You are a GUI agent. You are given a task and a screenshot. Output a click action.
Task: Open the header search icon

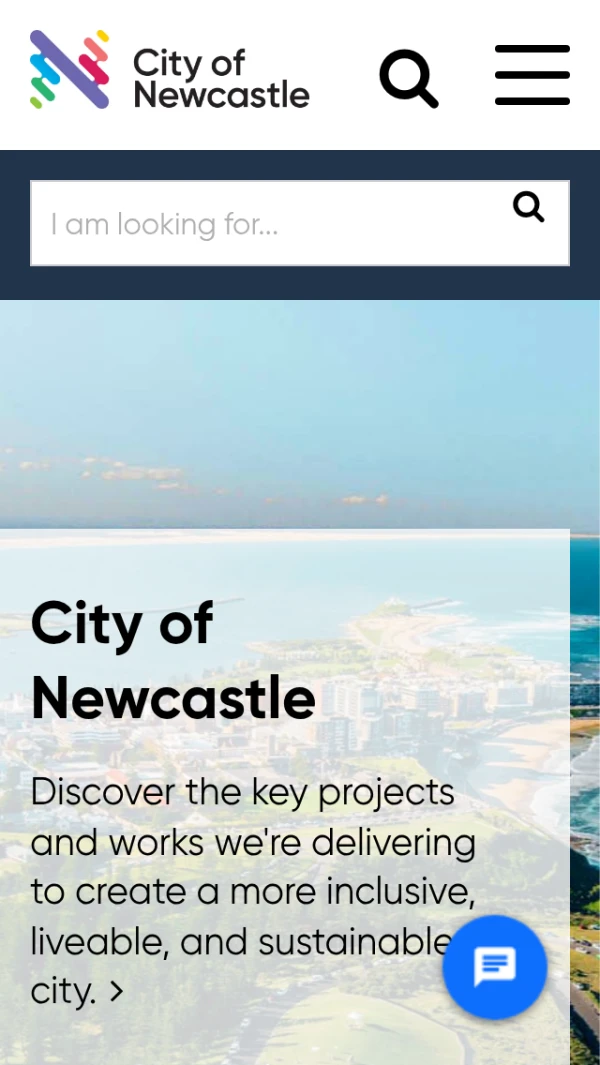[409, 77]
